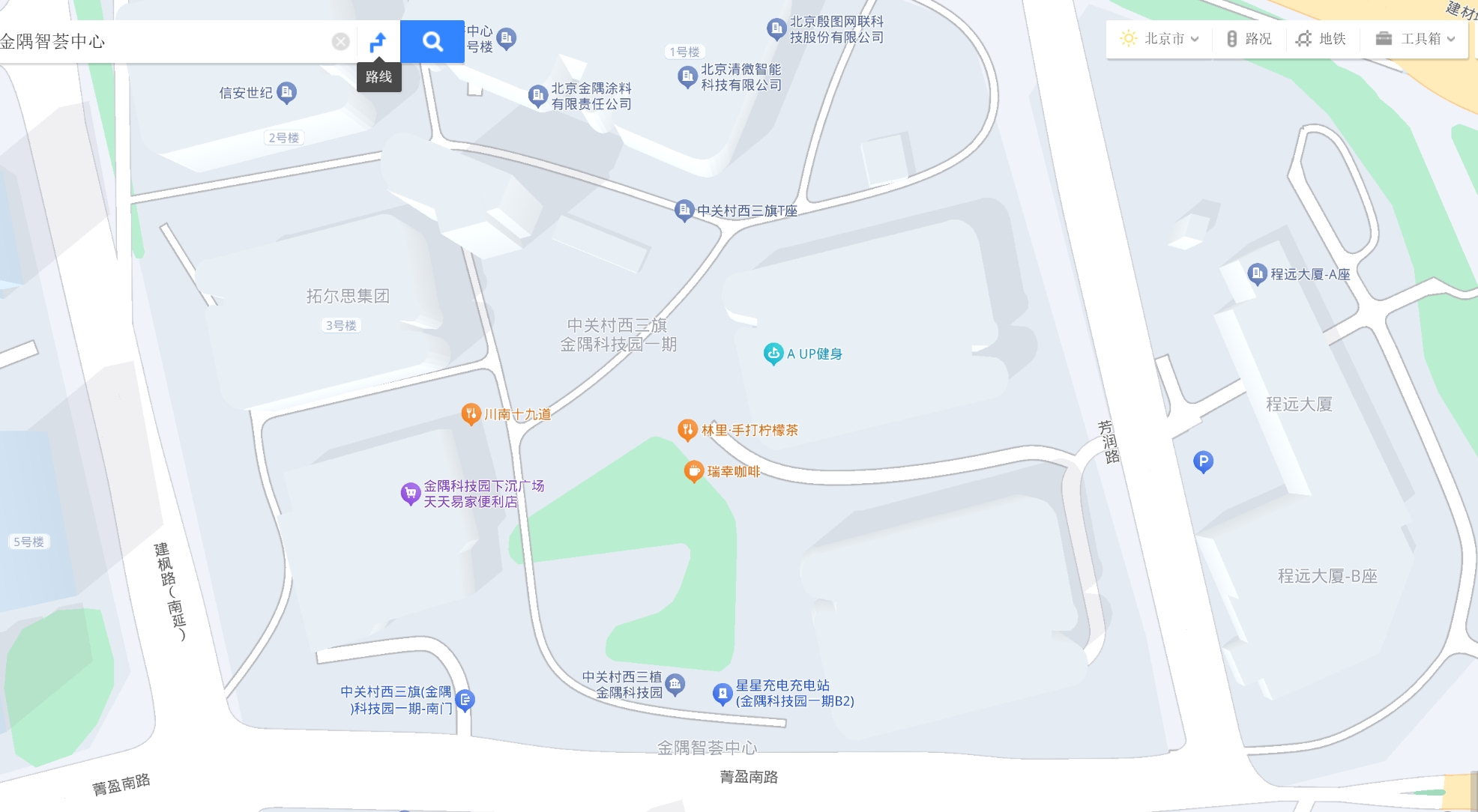
Task: Select the 科技园一期-南门 gate marker
Action: coord(465,700)
